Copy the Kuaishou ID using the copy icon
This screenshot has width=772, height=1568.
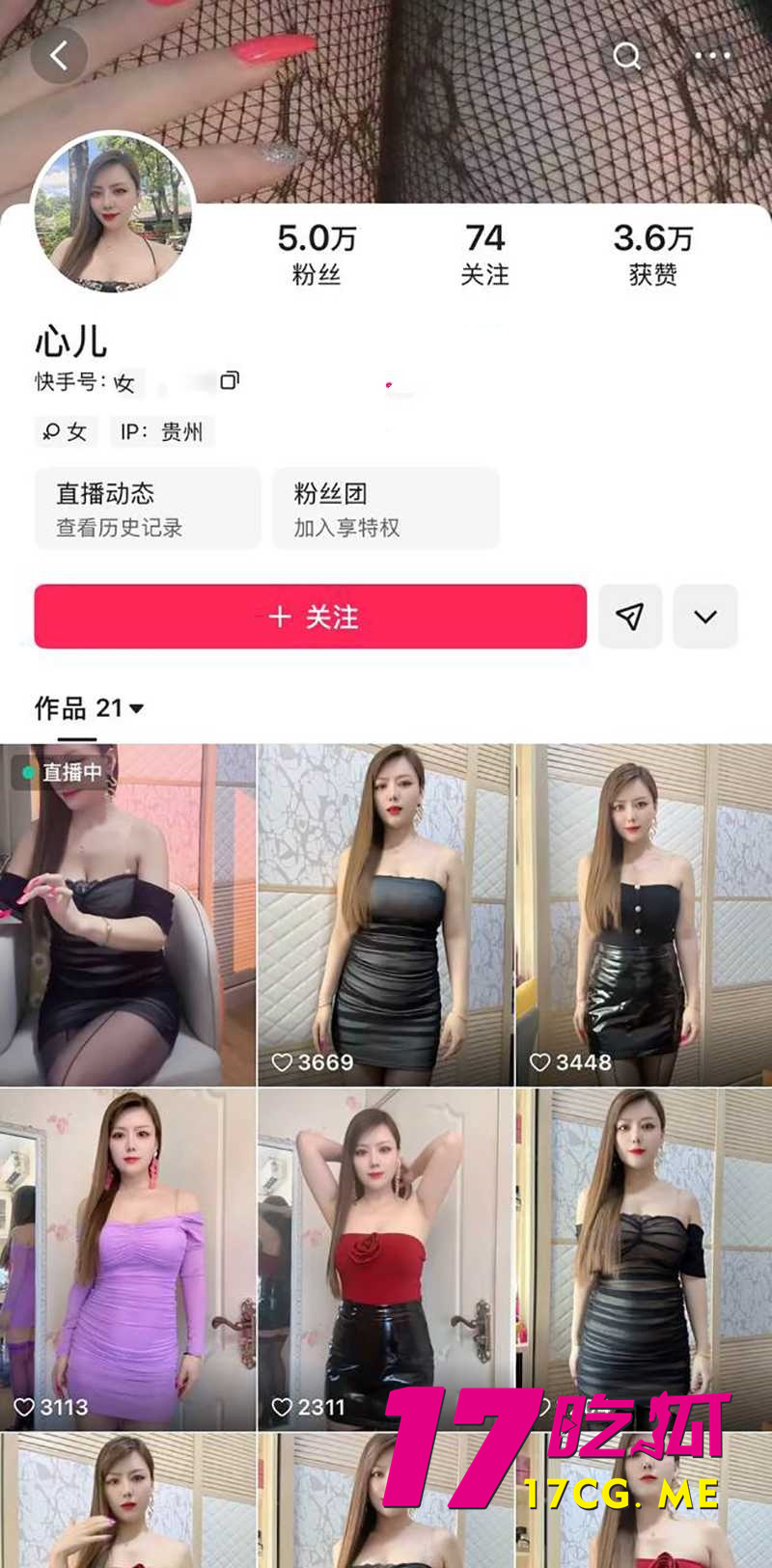click(228, 382)
